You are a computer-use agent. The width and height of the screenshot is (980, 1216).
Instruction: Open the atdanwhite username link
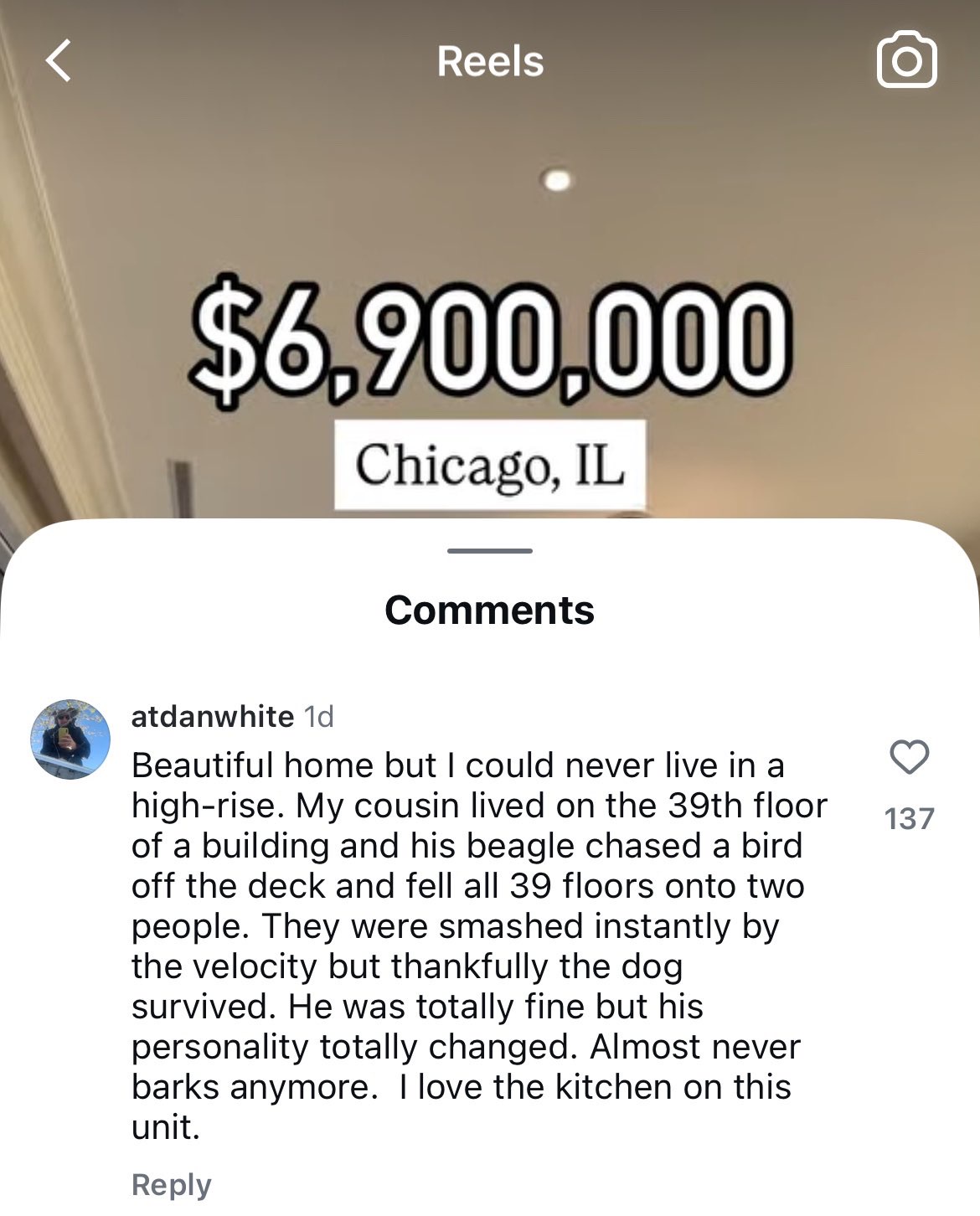pyautogui.click(x=213, y=717)
